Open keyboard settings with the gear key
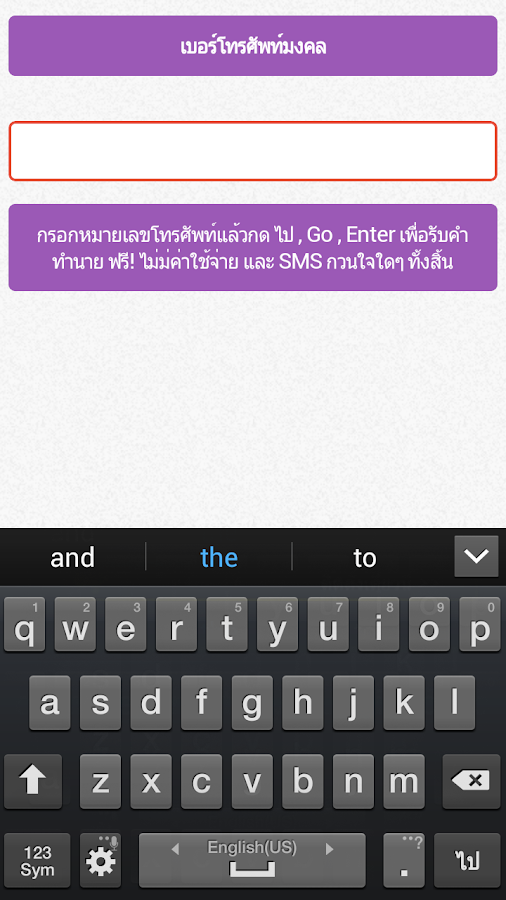 [100, 860]
